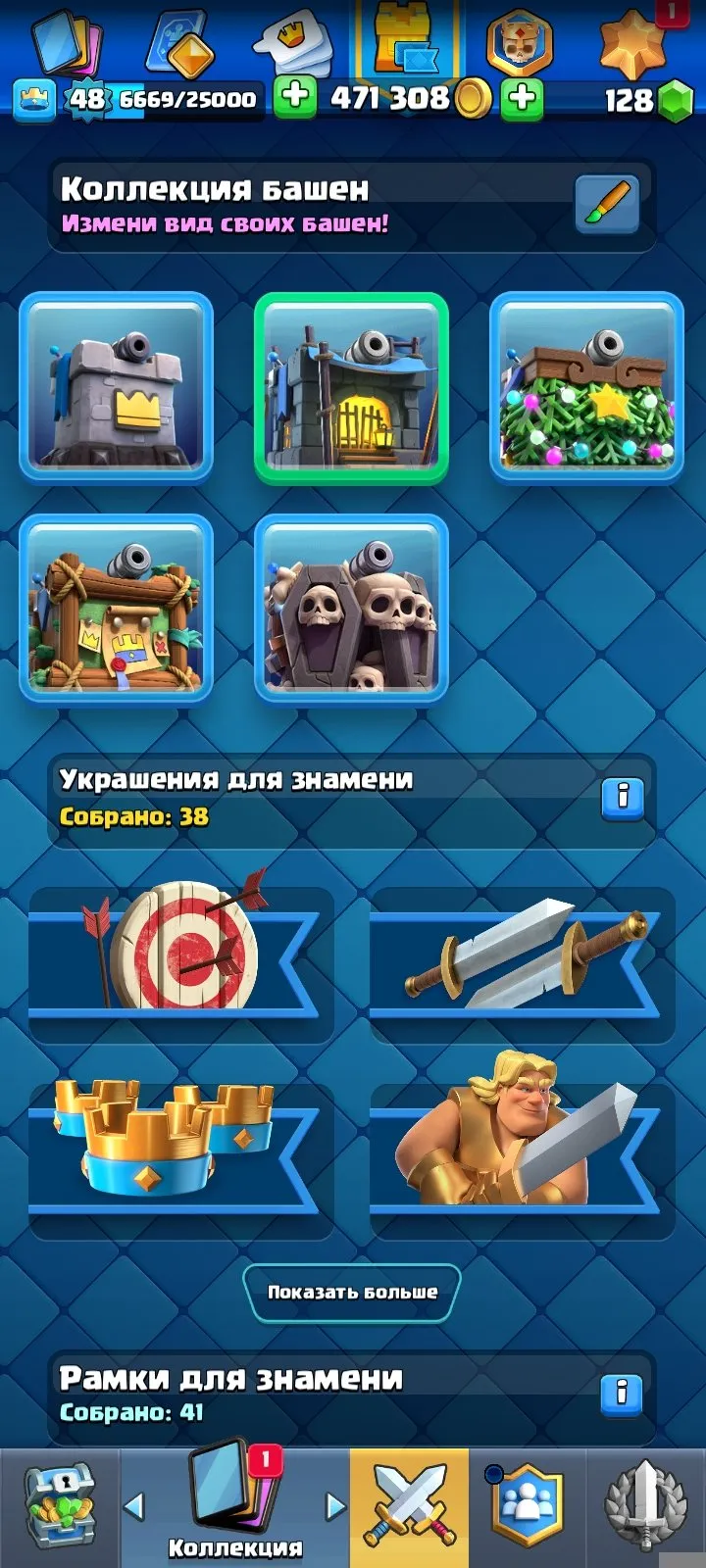The width and height of the screenshot is (706, 1568).
Task: Tap the right arrow next to Коллекция
Action: coord(334,1505)
